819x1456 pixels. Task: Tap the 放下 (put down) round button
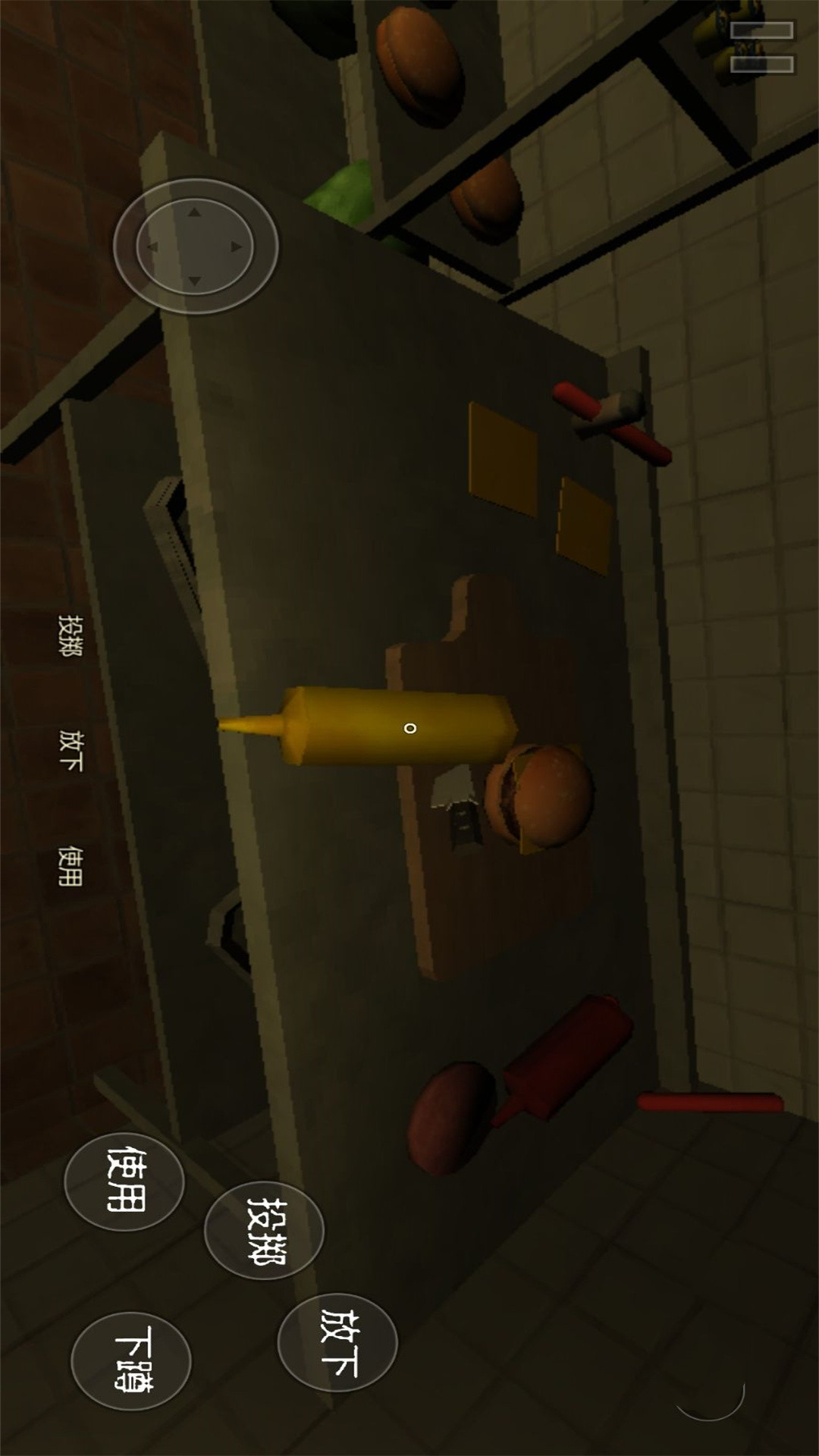(337, 1342)
